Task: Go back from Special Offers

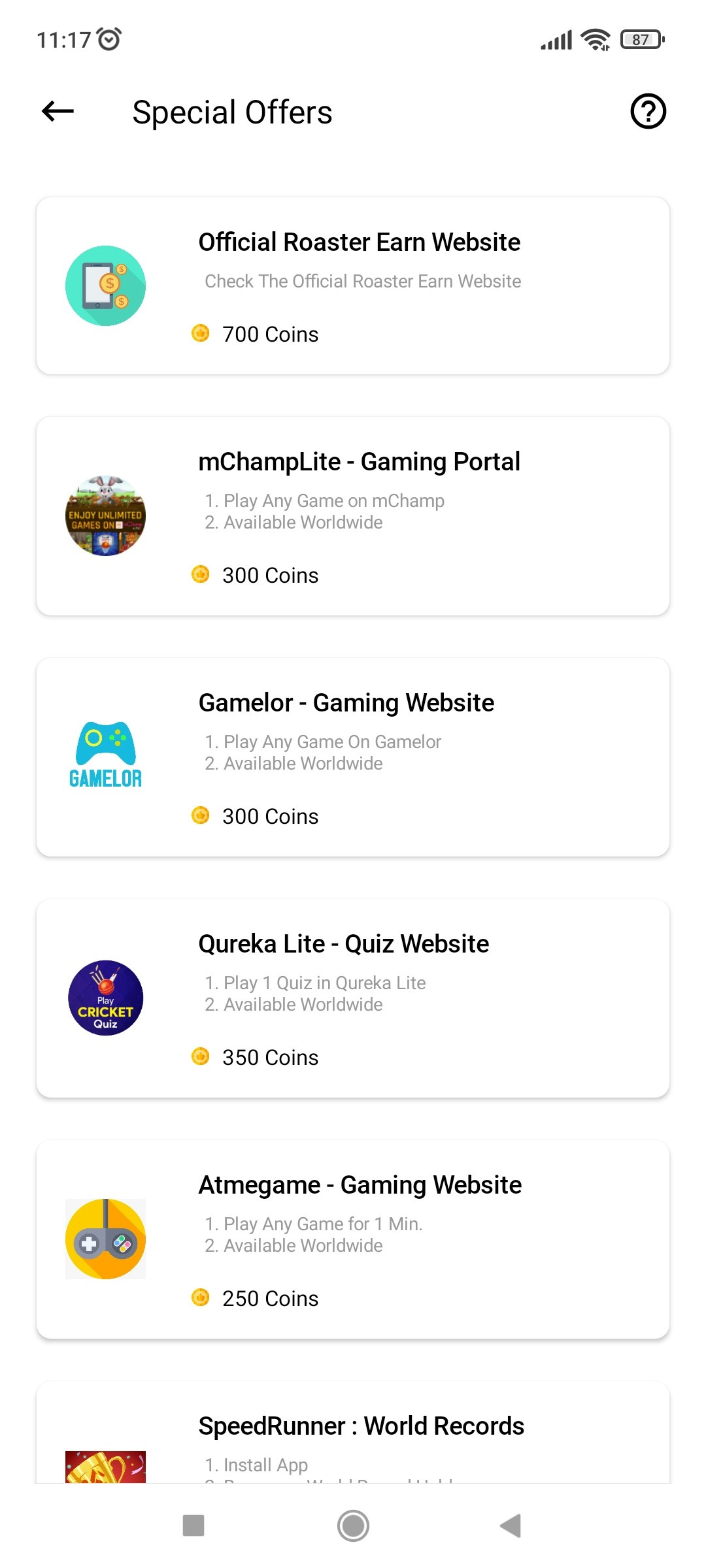Action: pos(58,112)
